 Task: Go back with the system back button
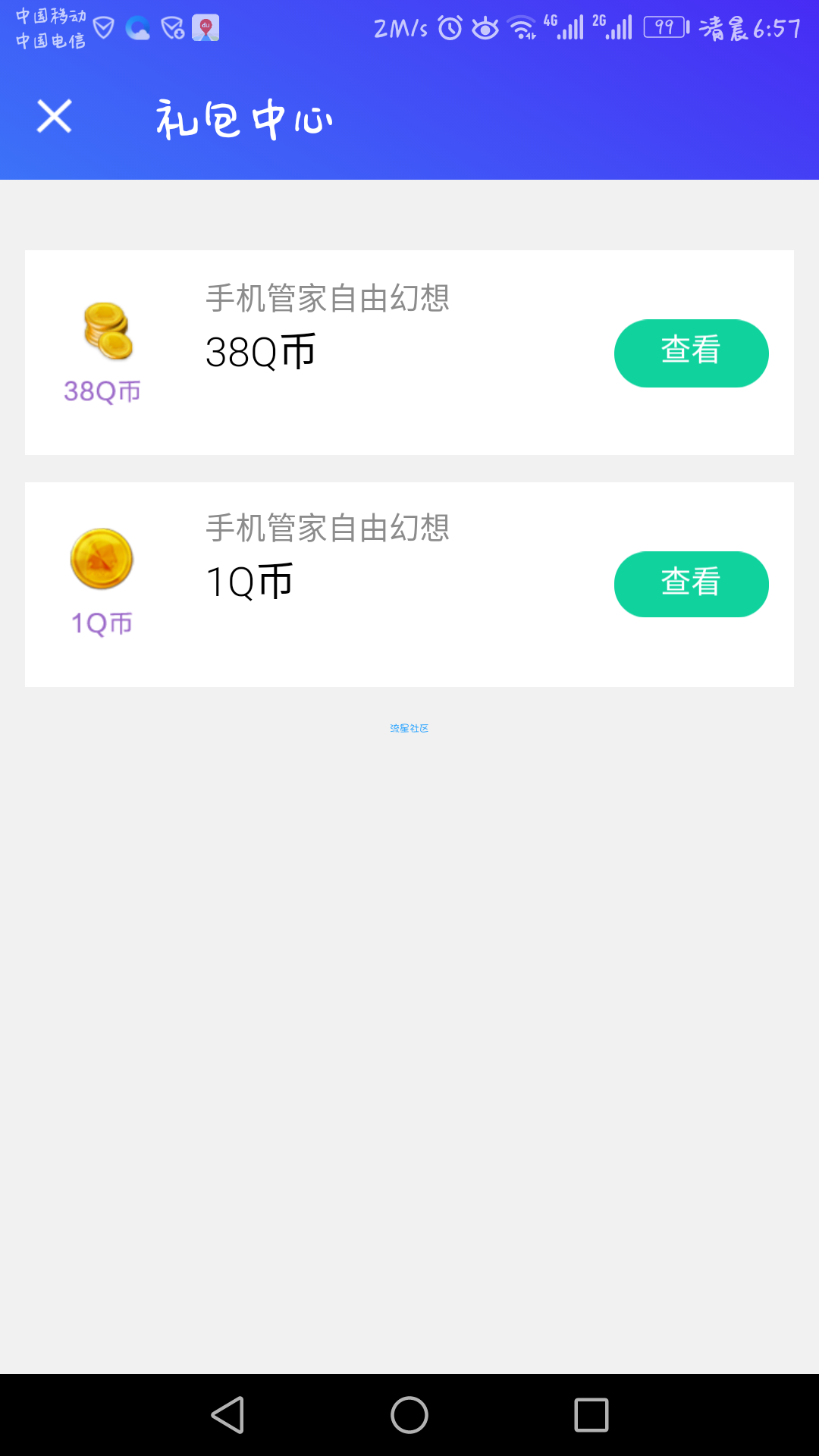point(227,1415)
